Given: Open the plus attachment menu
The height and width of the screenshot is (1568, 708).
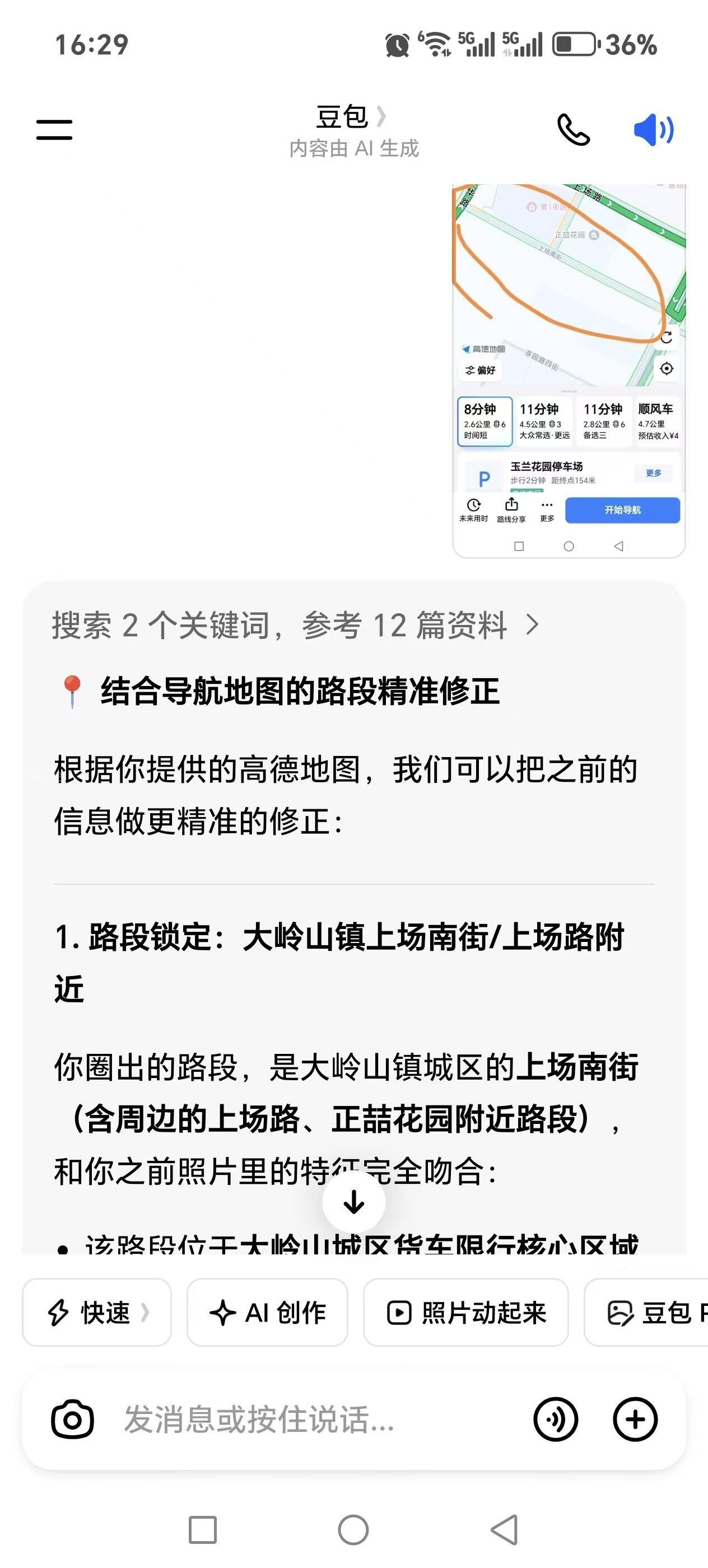Looking at the screenshot, I should 635,1420.
